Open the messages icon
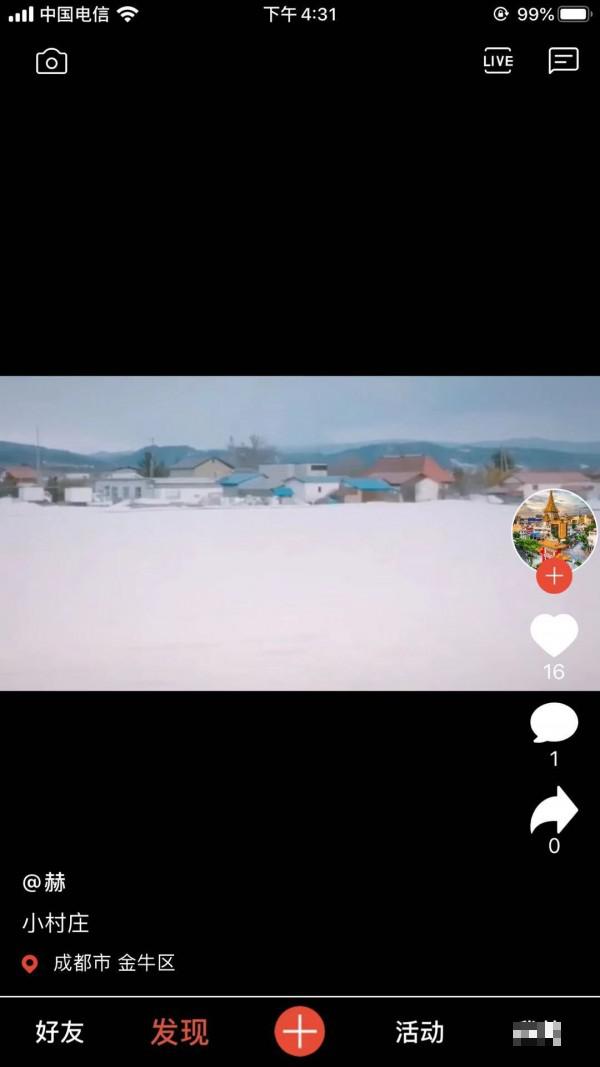This screenshot has width=600, height=1067. click(564, 61)
